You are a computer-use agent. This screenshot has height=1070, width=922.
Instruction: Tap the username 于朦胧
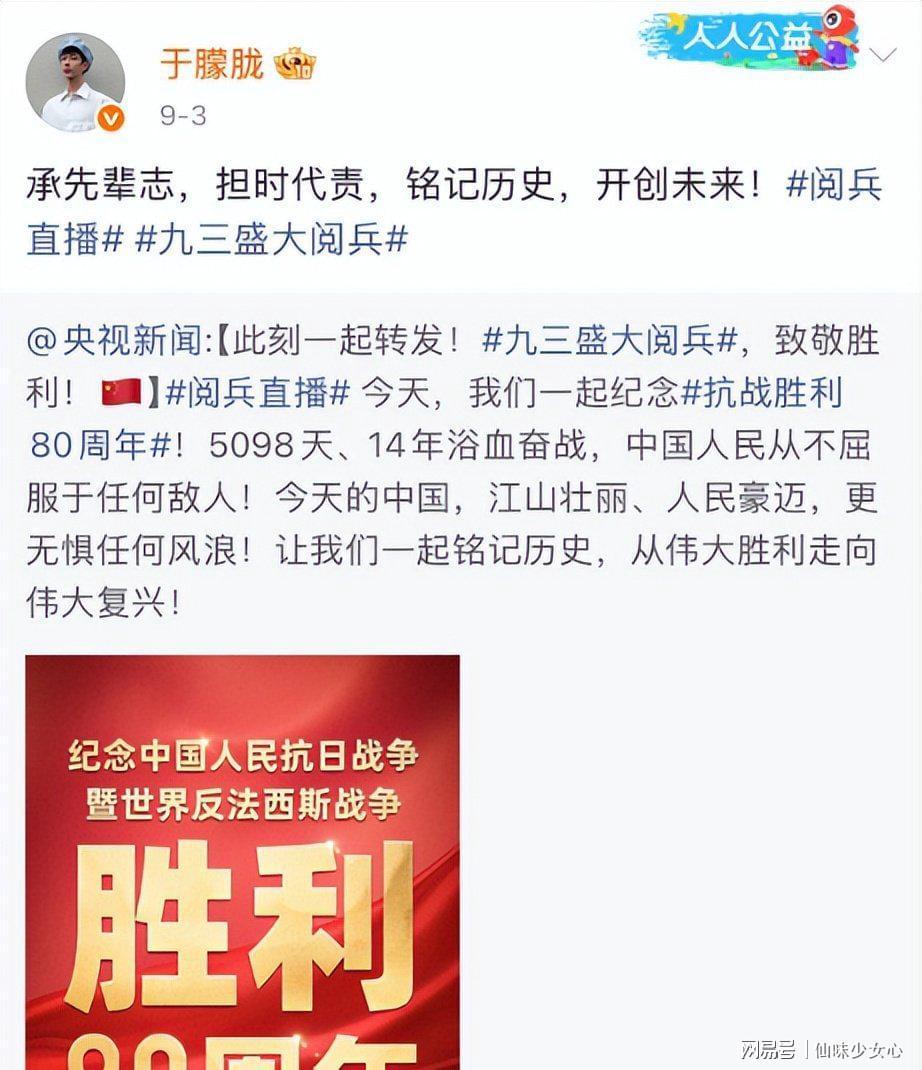tap(211, 65)
